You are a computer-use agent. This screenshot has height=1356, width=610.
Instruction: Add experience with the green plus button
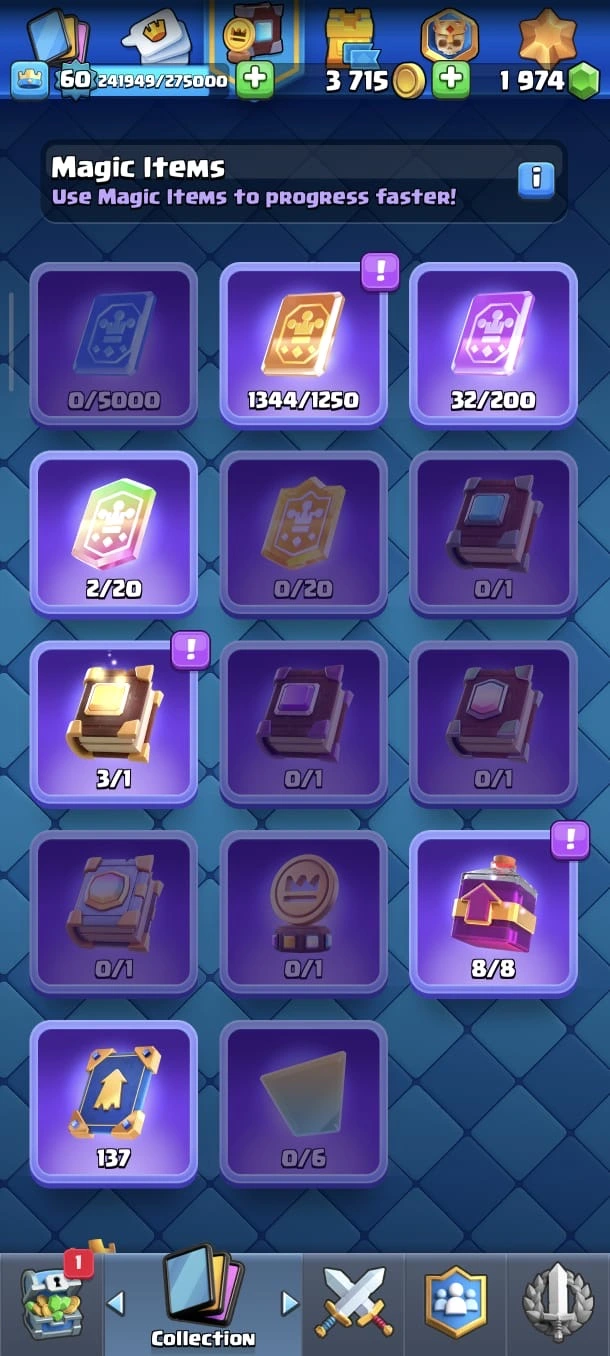coord(255,80)
